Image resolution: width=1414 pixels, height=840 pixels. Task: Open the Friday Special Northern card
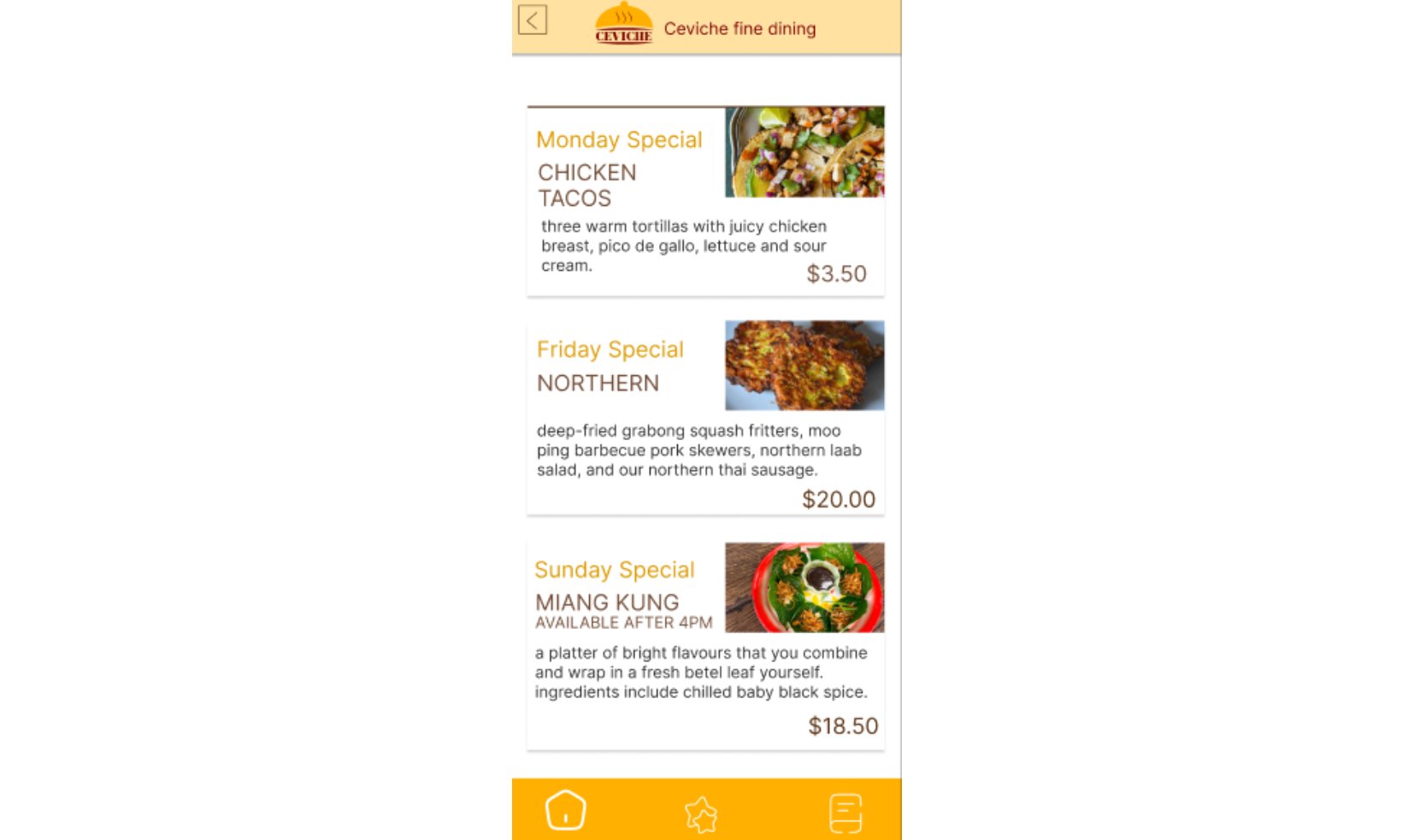(x=705, y=417)
